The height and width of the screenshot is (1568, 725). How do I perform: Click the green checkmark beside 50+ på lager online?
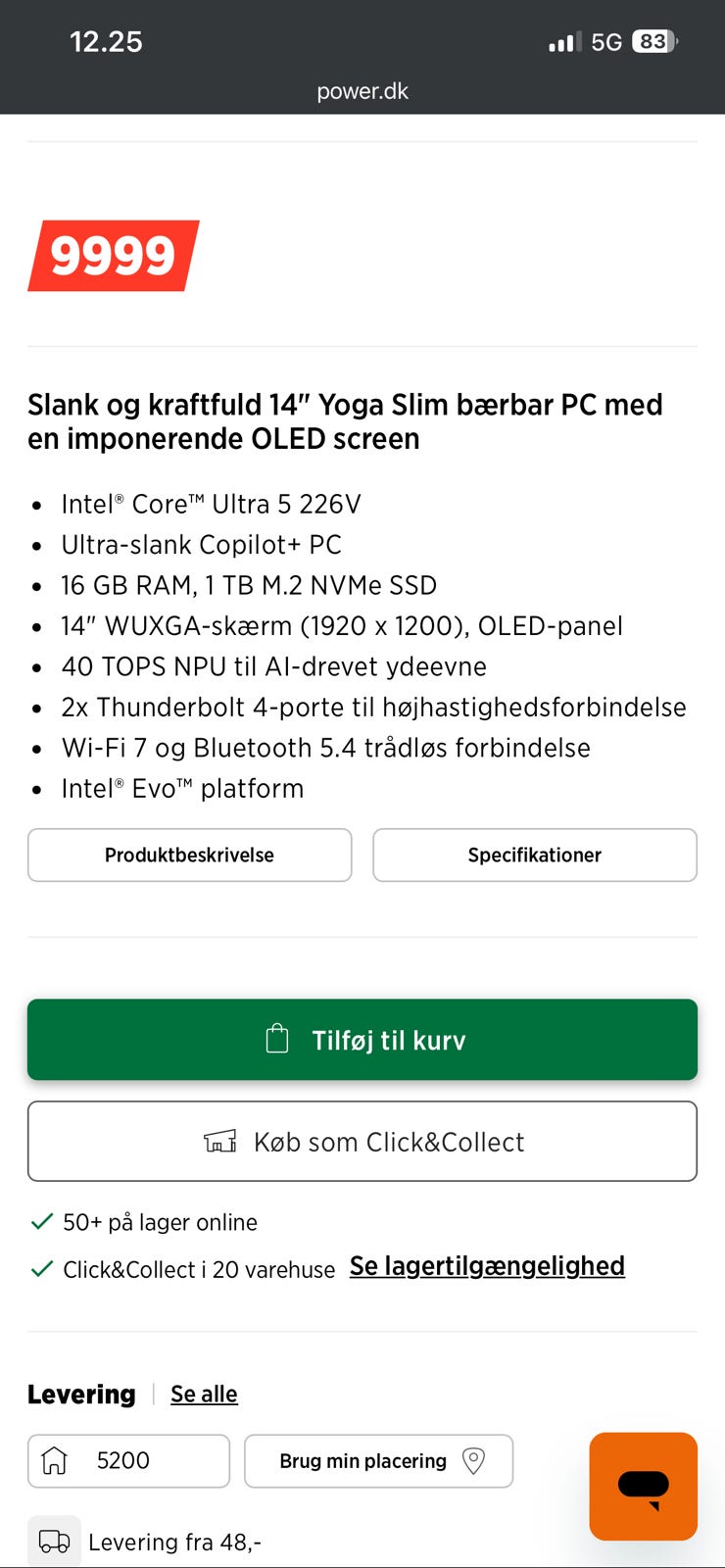pyautogui.click(x=41, y=1221)
